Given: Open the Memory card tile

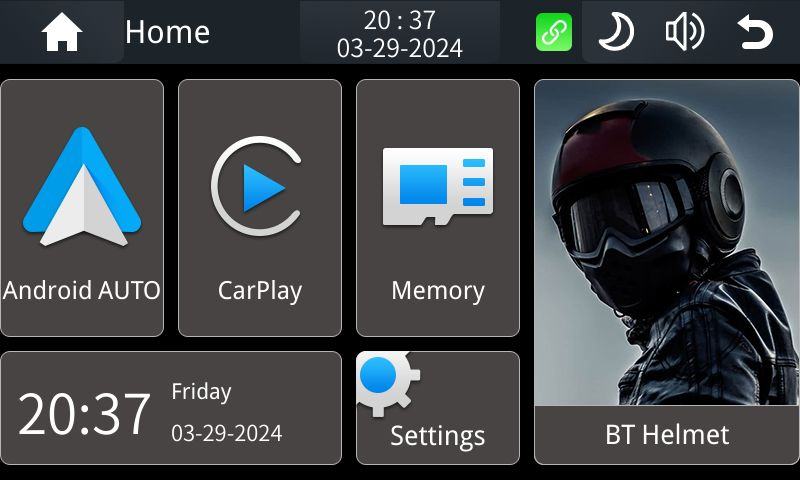Looking at the screenshot, I should pyautogui.click(x=438, y=208).
